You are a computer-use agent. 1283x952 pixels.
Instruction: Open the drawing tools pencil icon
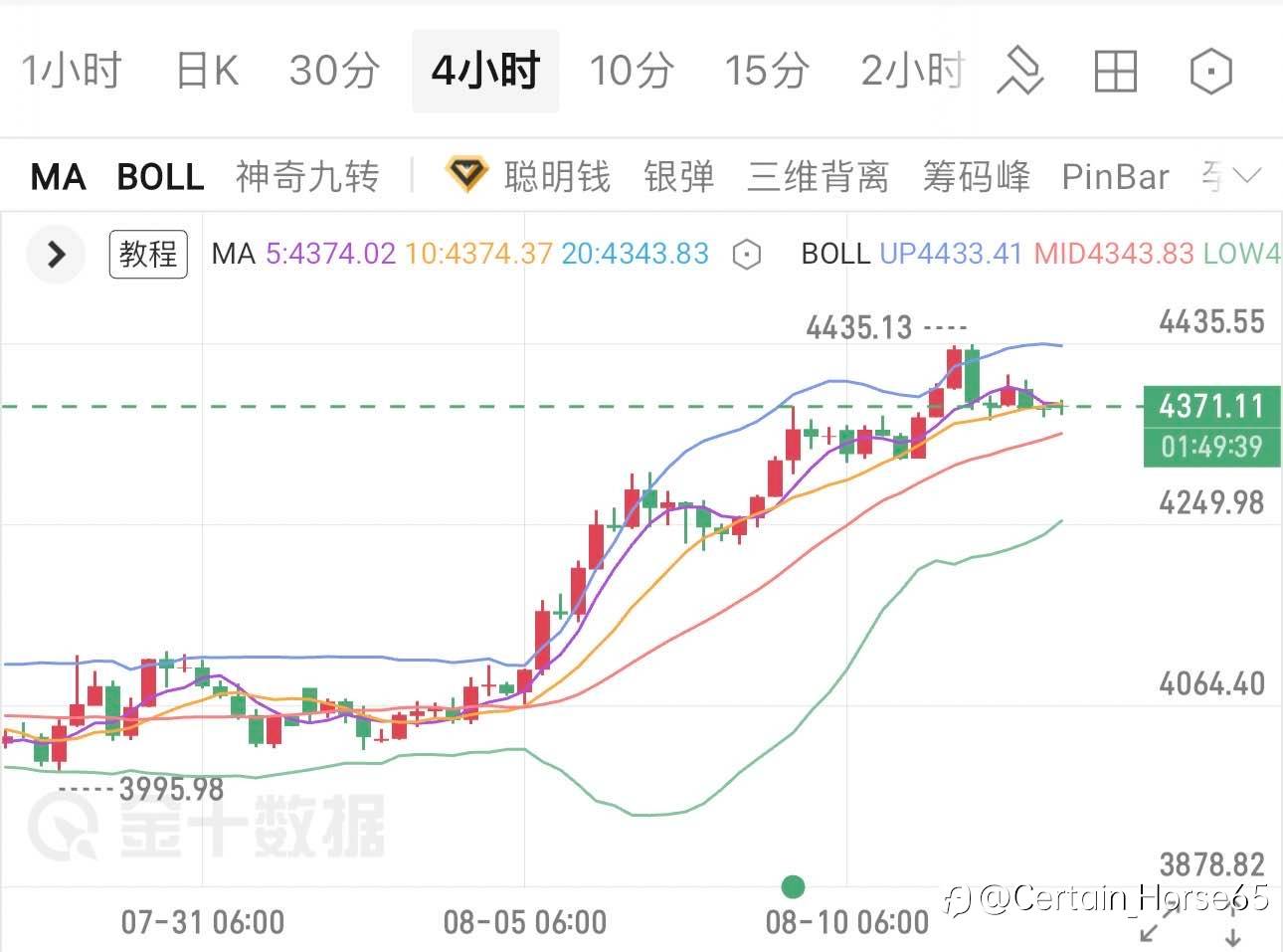pyautogui.click(x=1020, y=72)
